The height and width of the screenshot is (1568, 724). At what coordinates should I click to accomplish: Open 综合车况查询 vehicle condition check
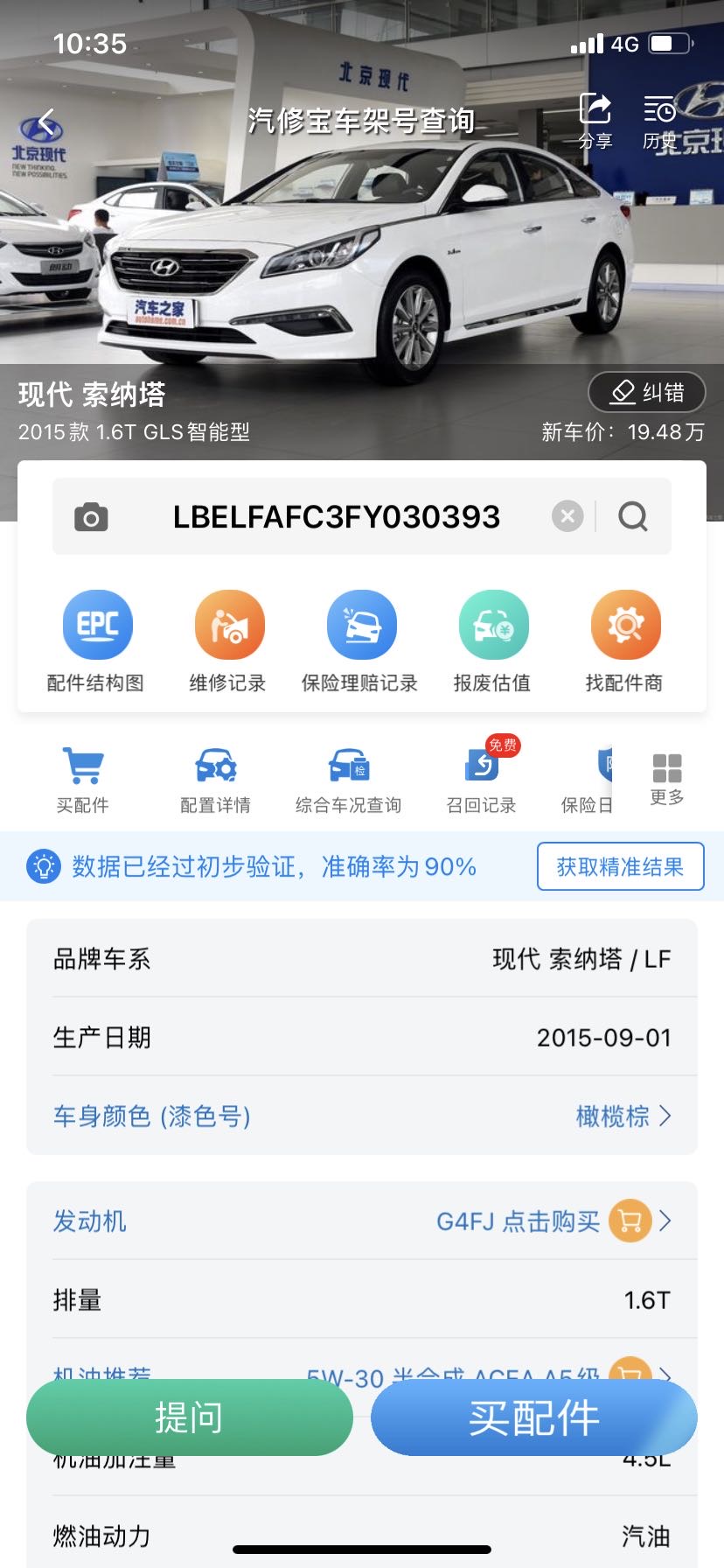tap(348, 780)
